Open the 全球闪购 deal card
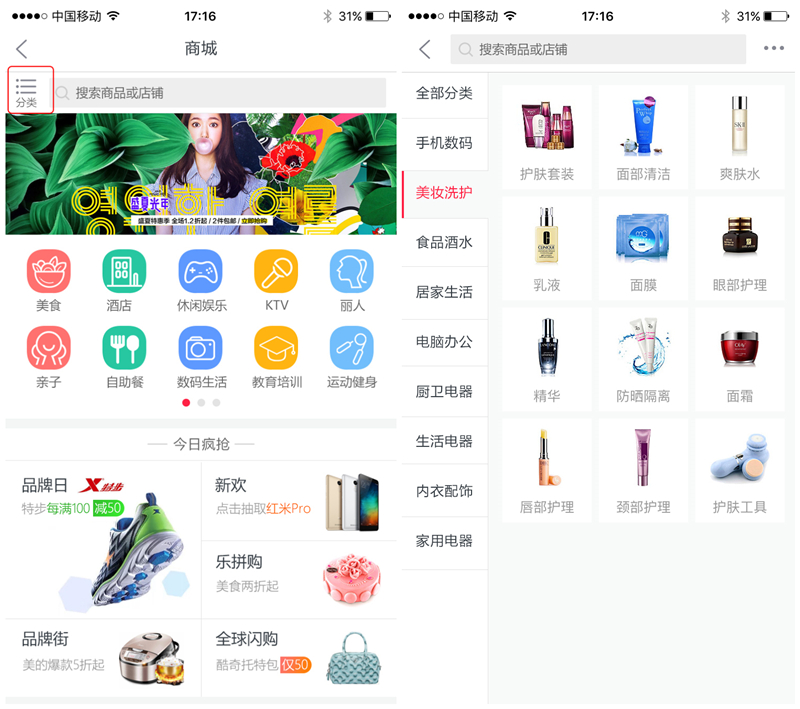 coord(298,651)
